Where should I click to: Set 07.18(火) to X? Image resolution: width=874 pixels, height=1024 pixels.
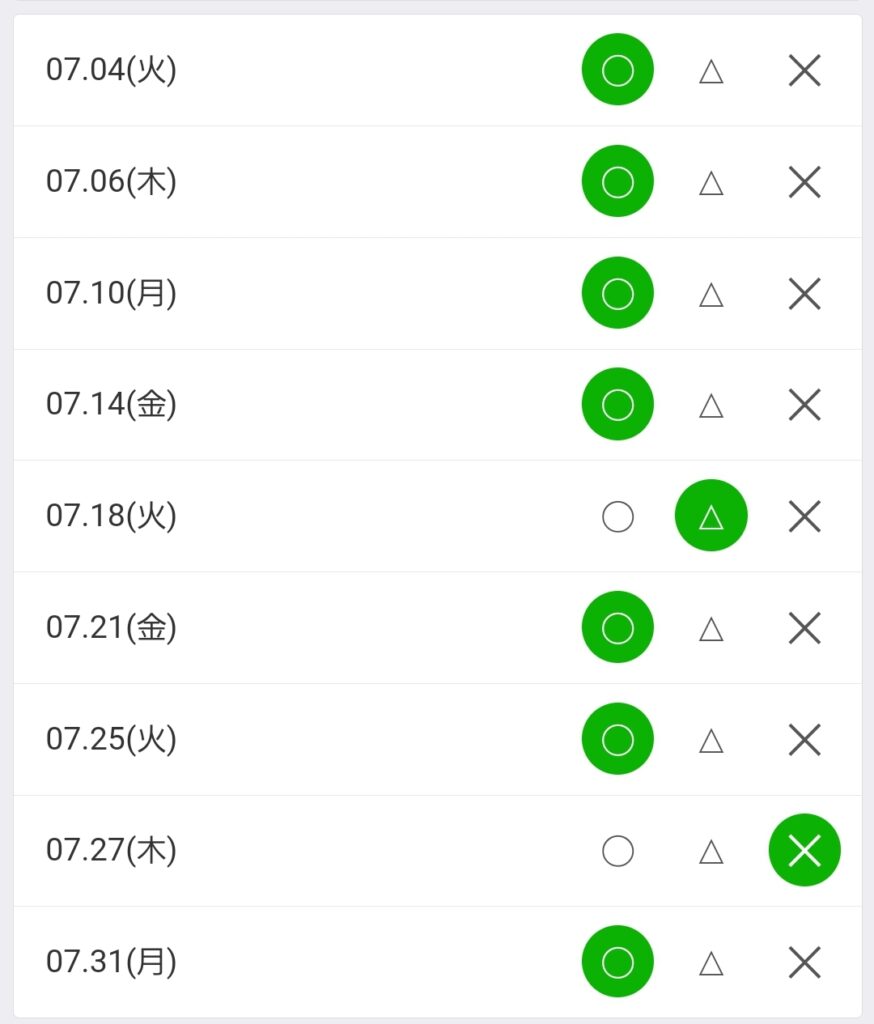click(804, 517)
